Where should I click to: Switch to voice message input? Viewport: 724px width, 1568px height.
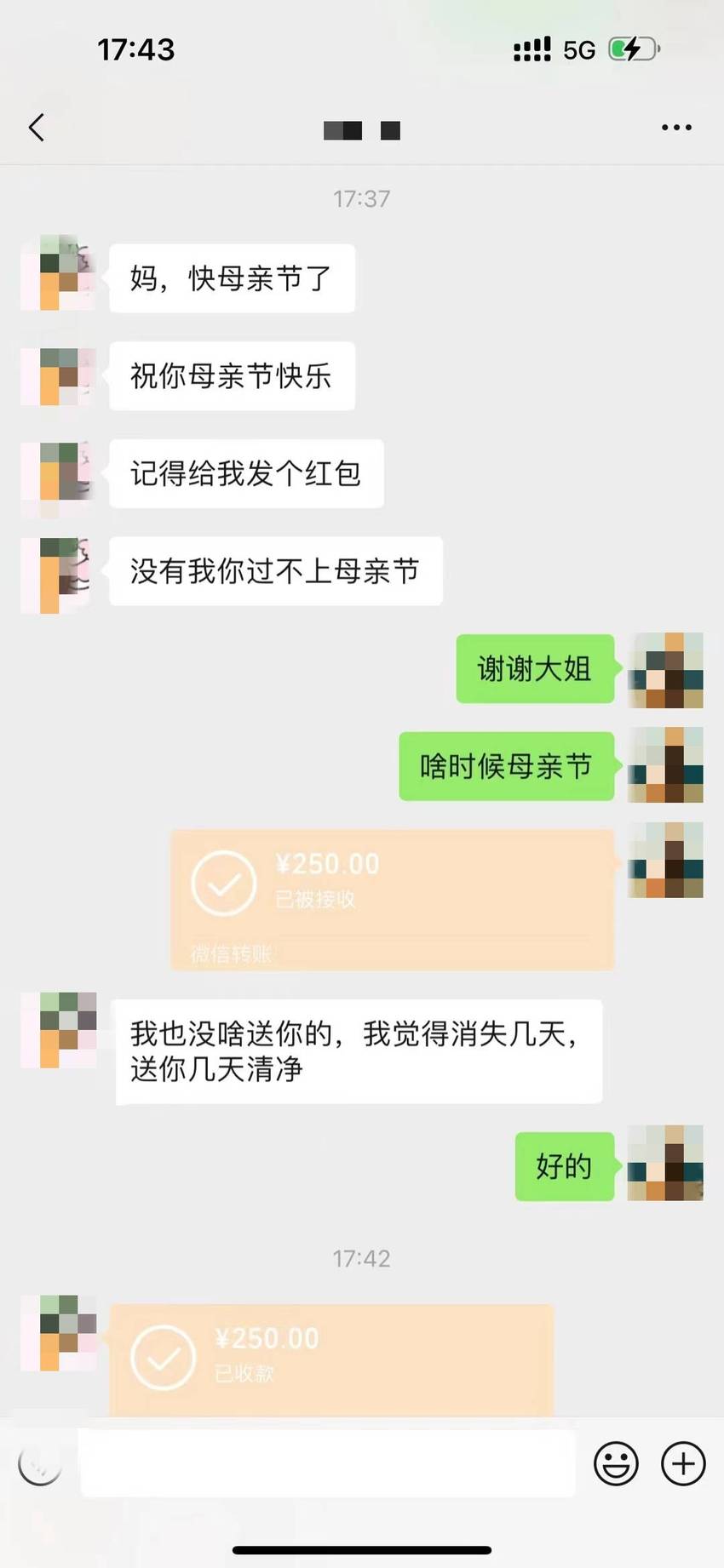click(39, 1463)
